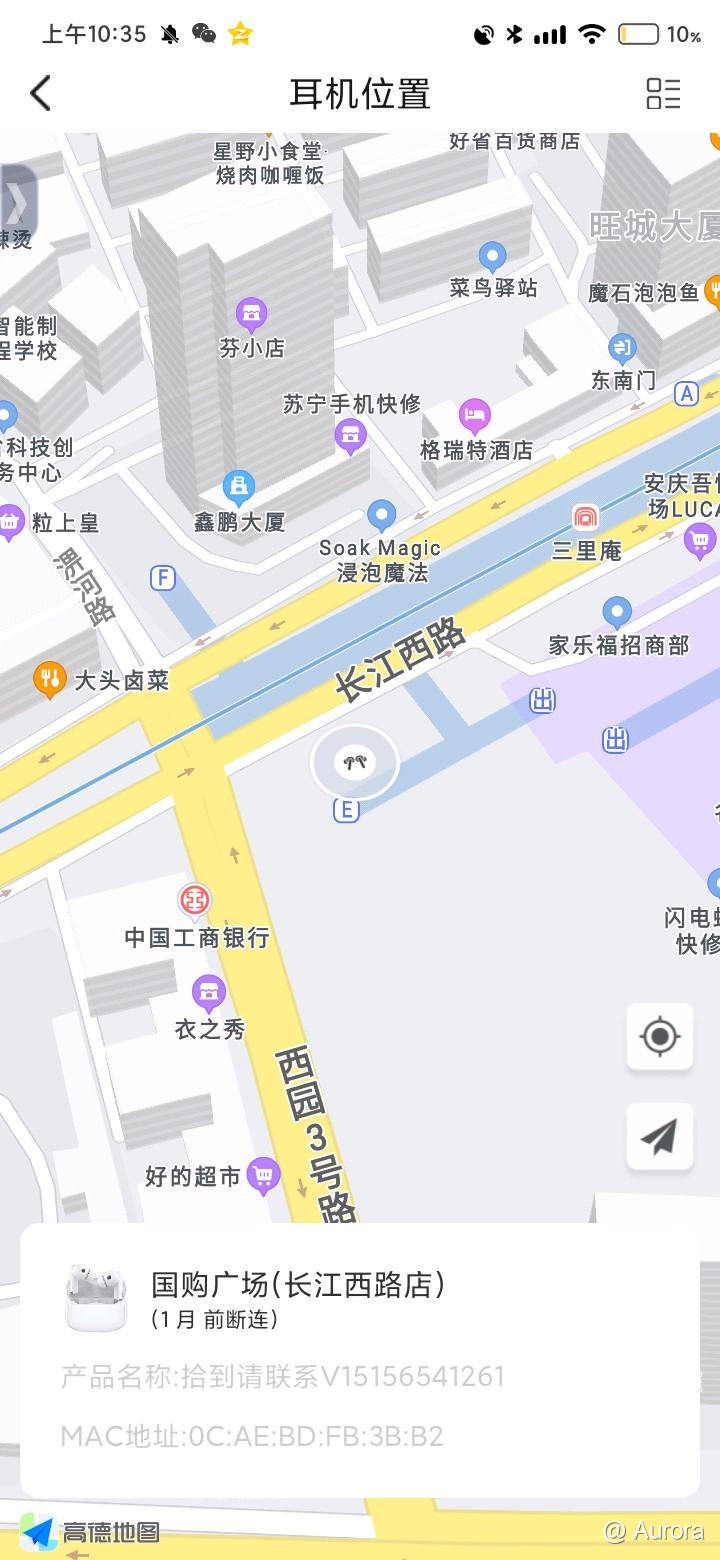The height and width of the screenshot is (1560, 720).
Task: Start navigation to the earphones
Action: [659, 1137]
